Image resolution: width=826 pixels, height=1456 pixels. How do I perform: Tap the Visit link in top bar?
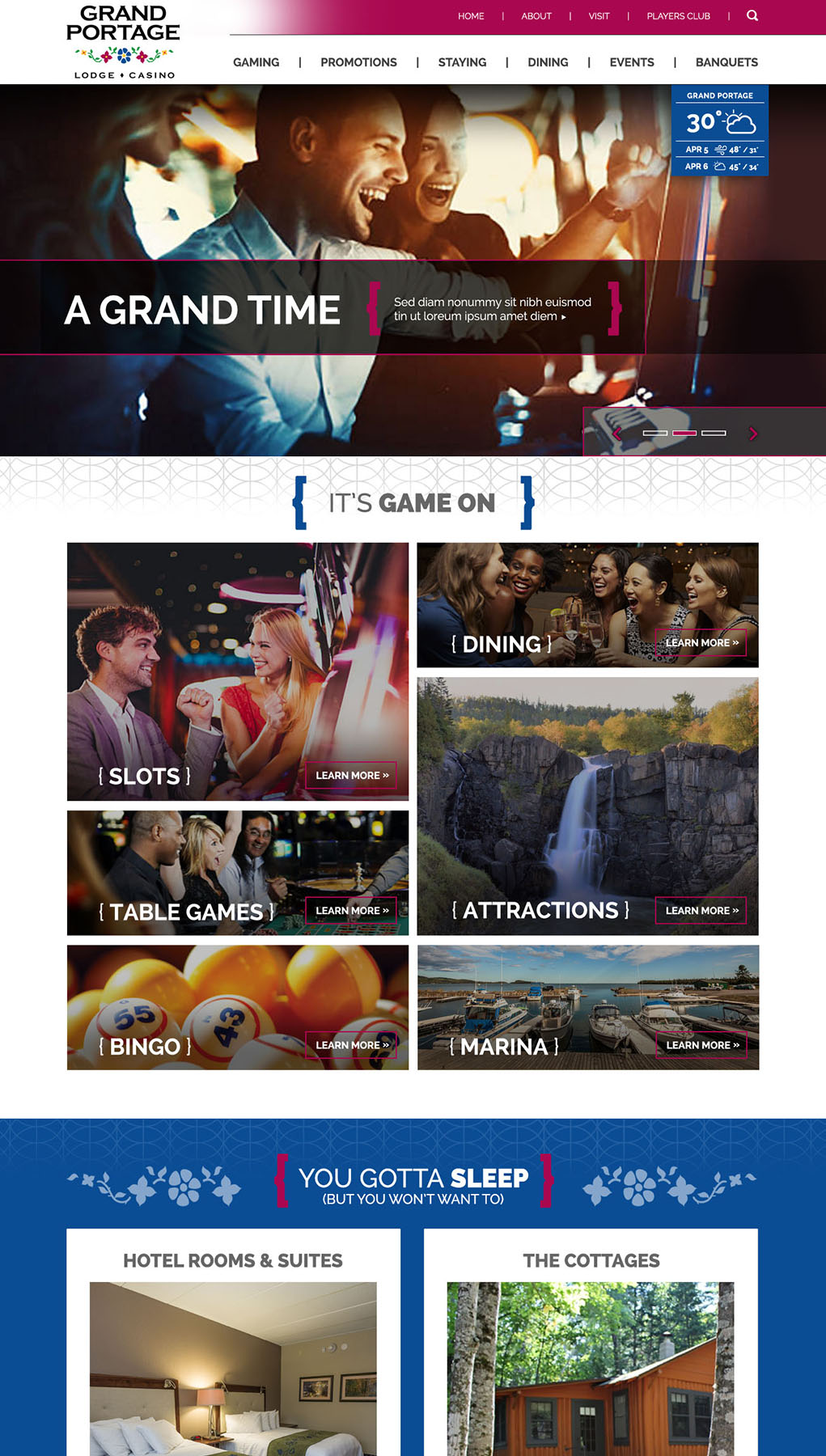pos(599,16)
